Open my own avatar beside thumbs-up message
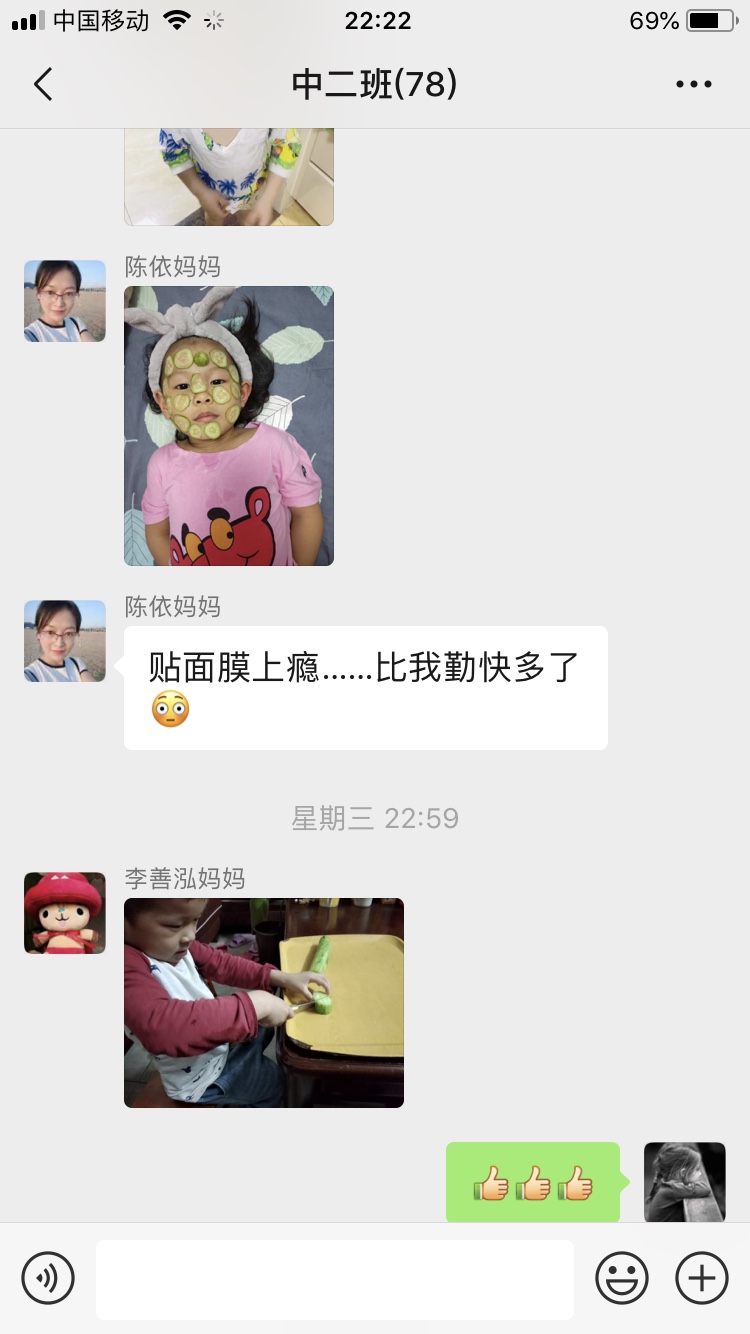This screenshot has height=1334, width=750. coord(684,1182)
